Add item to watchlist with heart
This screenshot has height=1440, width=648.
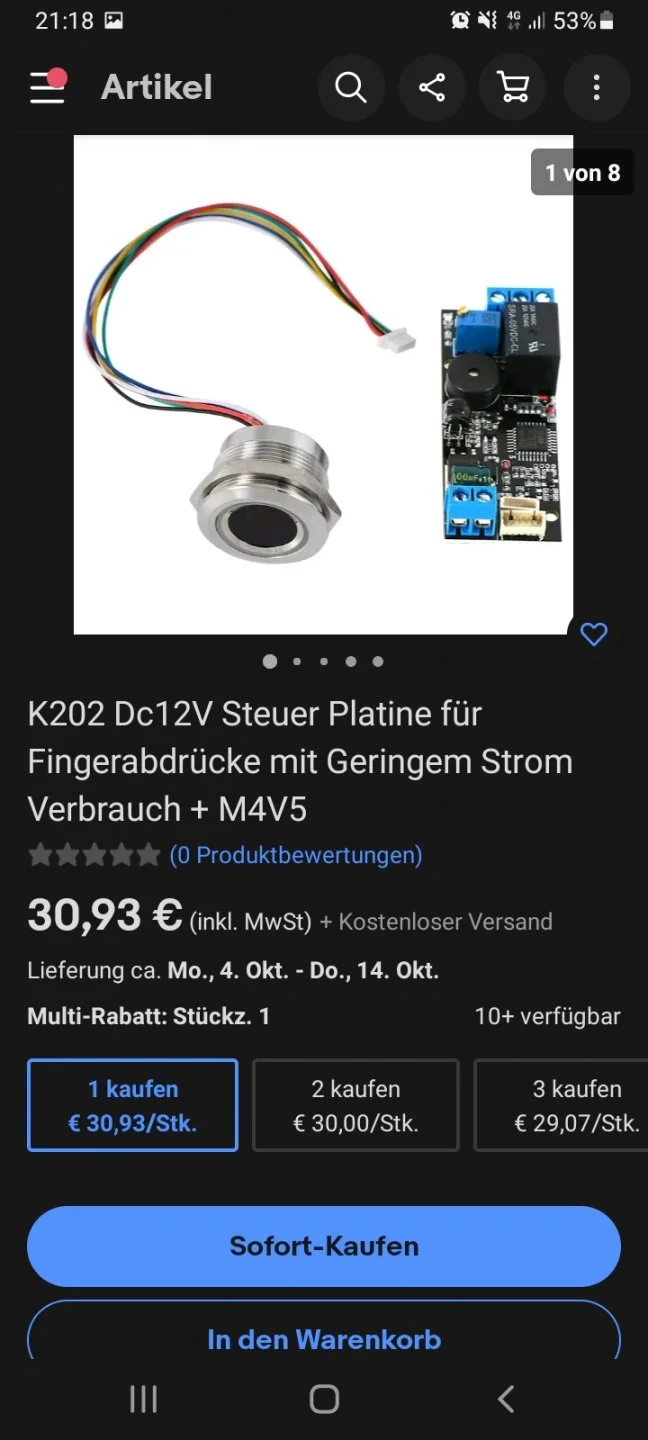tap(594, 634)
